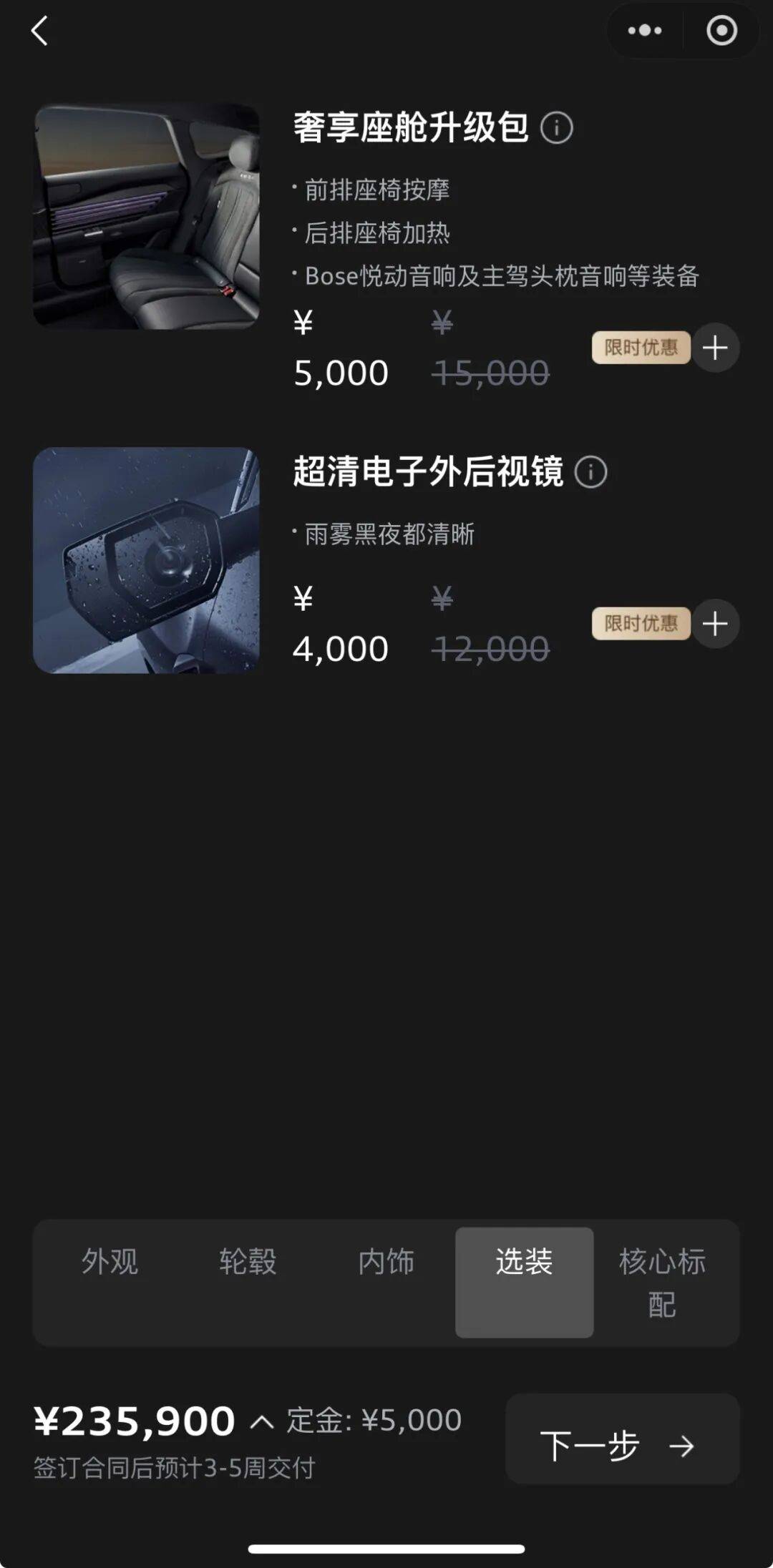Click the circular close/exit icon at top right
This screenshot has height=1568, width=773.
tap(723, 31)
